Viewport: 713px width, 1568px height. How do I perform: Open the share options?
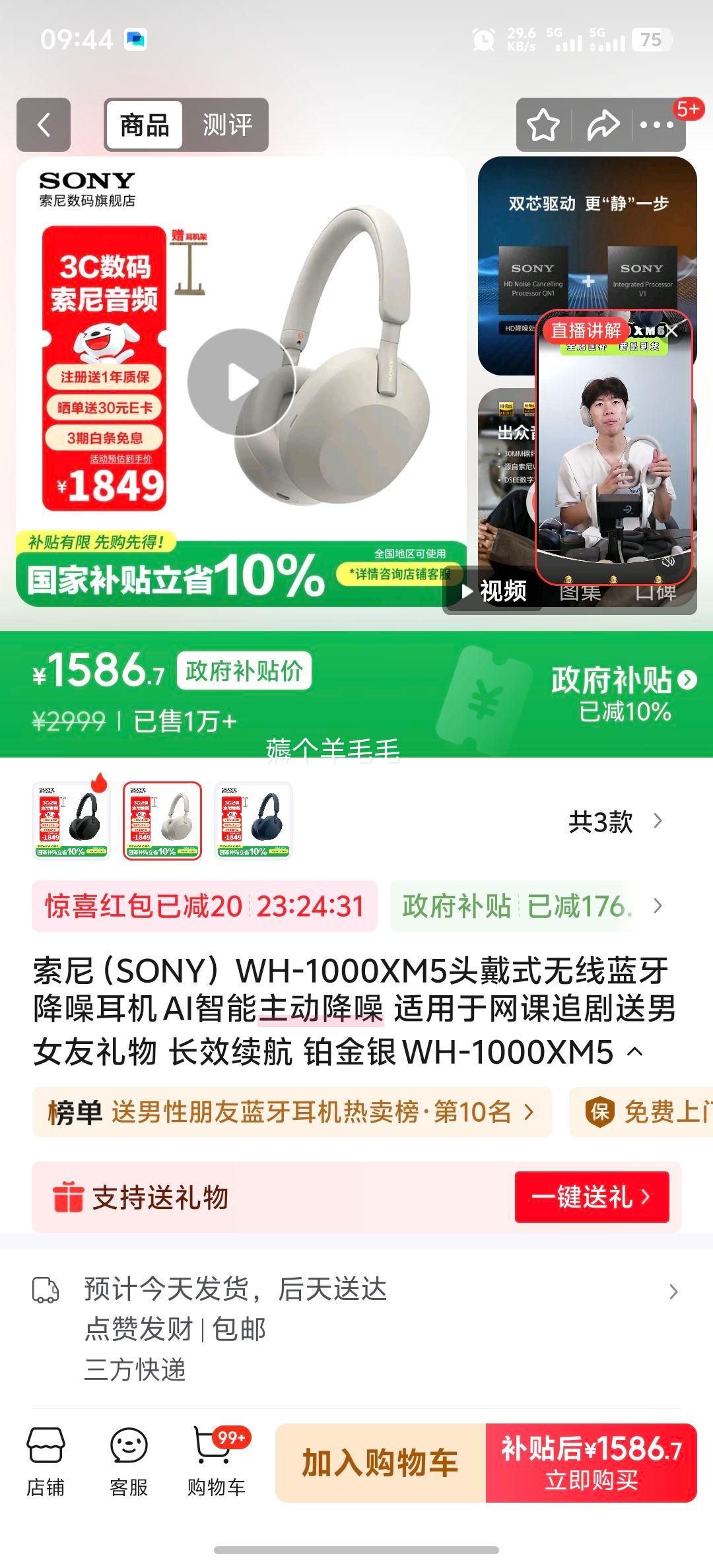click(x=601, y=125)
